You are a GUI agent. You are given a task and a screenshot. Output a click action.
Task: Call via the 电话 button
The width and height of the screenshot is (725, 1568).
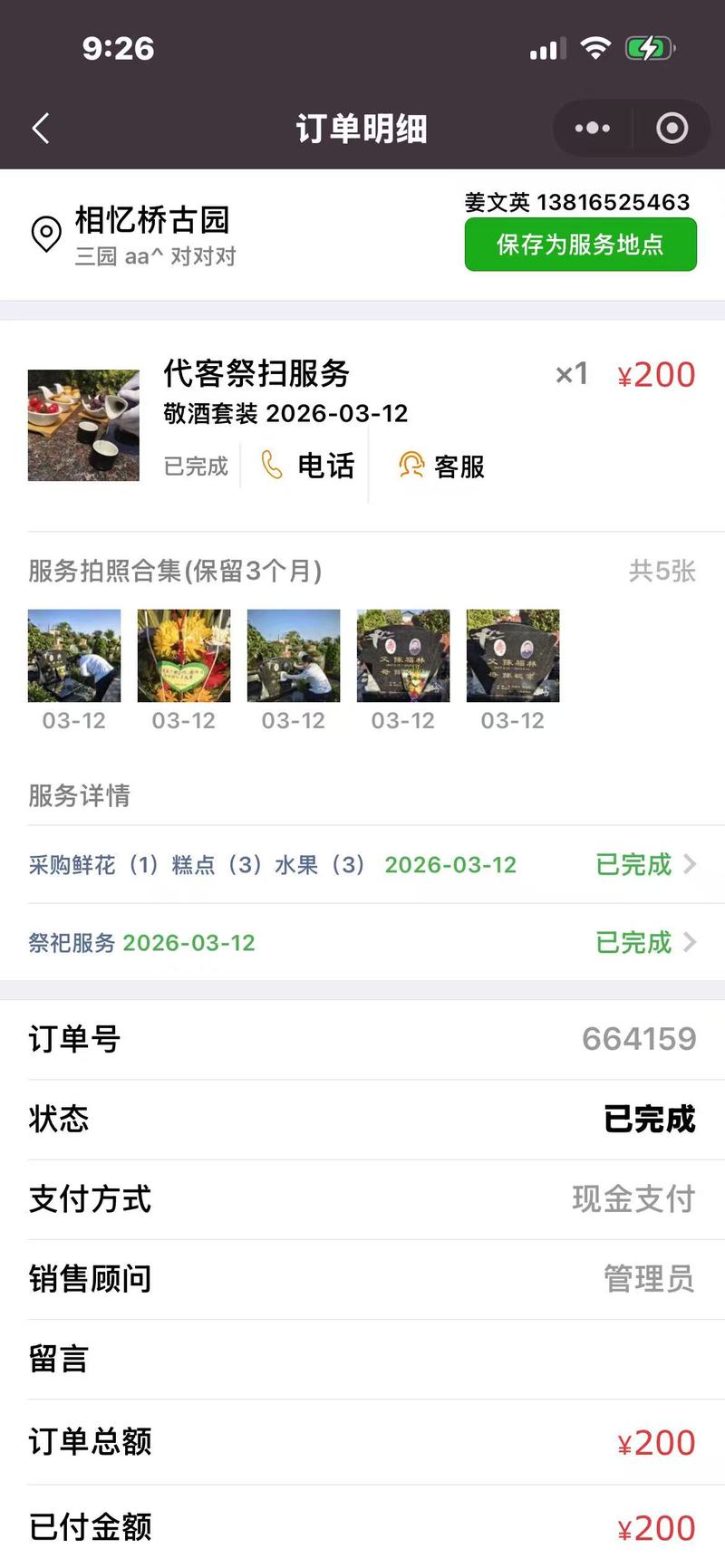(307, 466)
